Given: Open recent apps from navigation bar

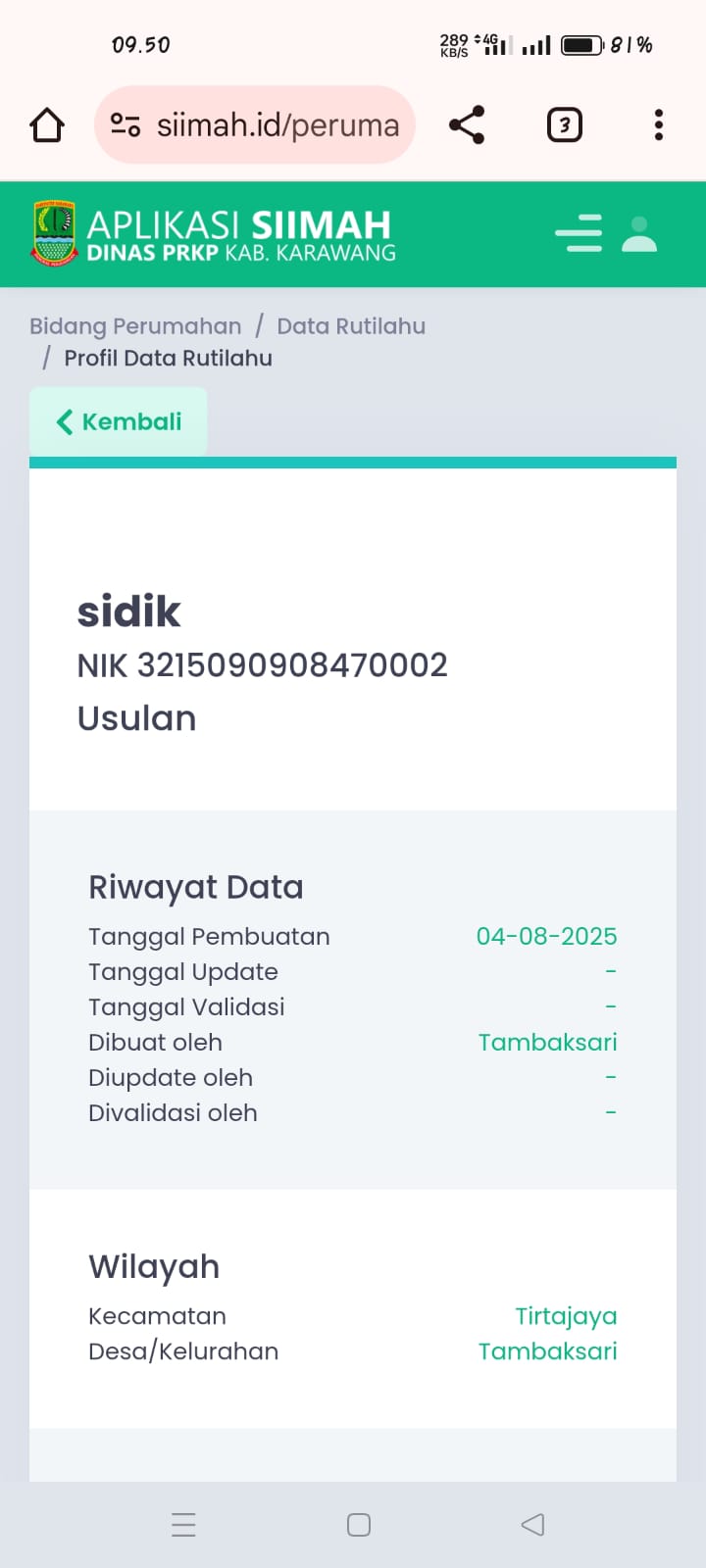Looking at the screenshot, I should 183,1525.
